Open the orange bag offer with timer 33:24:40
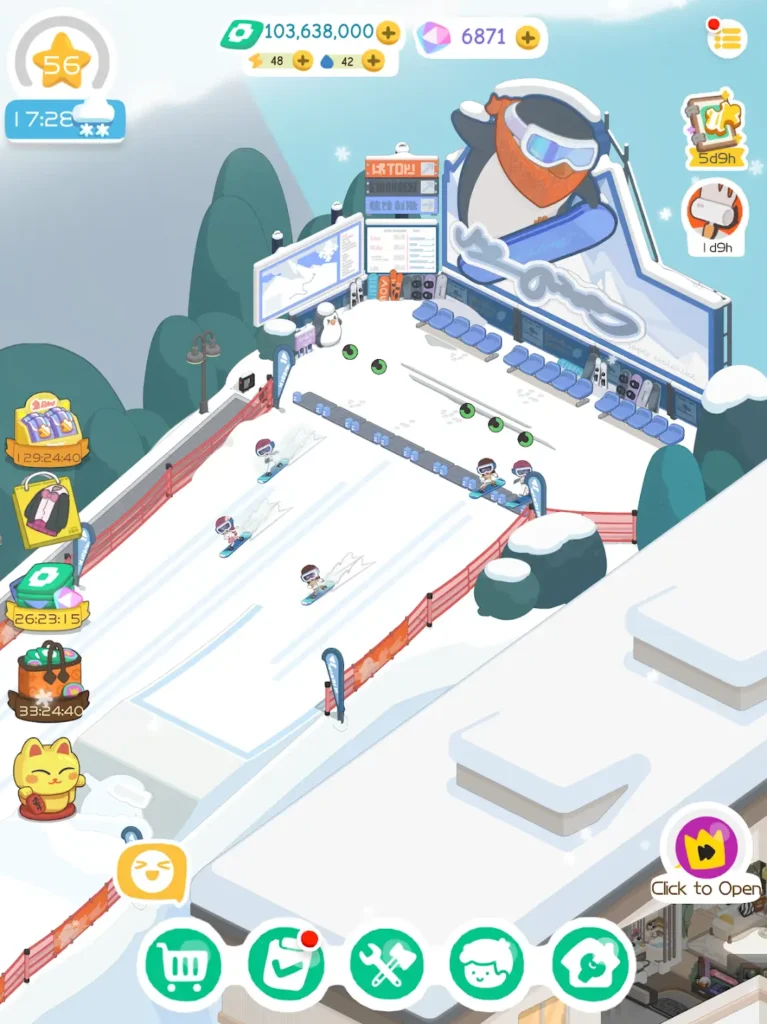Image resolution: width=767 pixels, height=1024 pixels. click(48, 675)
